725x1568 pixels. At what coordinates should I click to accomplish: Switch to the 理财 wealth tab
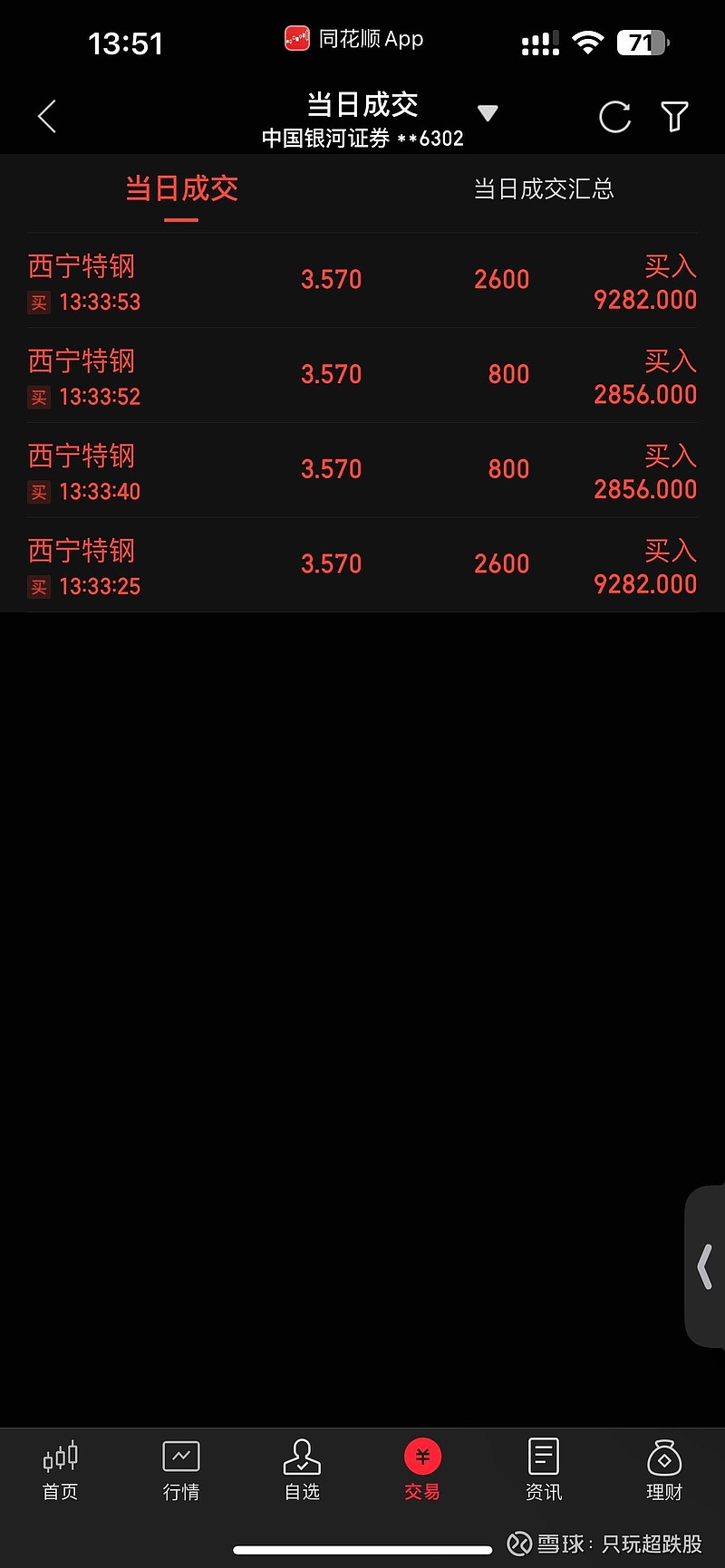(664, 1471)
